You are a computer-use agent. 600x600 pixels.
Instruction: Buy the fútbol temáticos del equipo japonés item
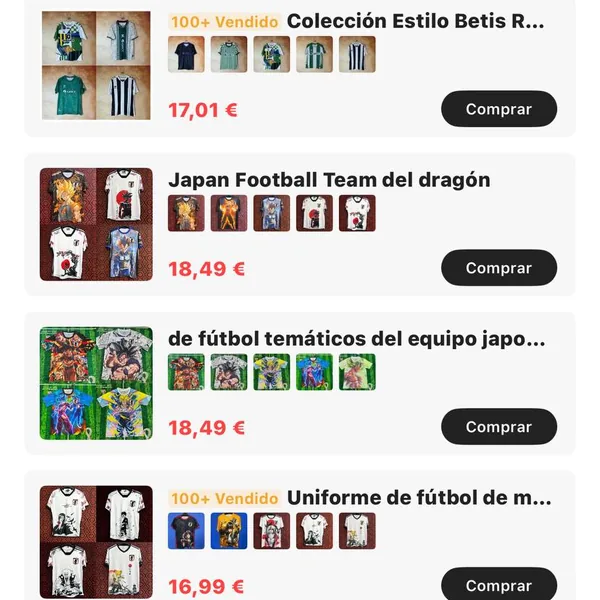click(x=498, y=427)
